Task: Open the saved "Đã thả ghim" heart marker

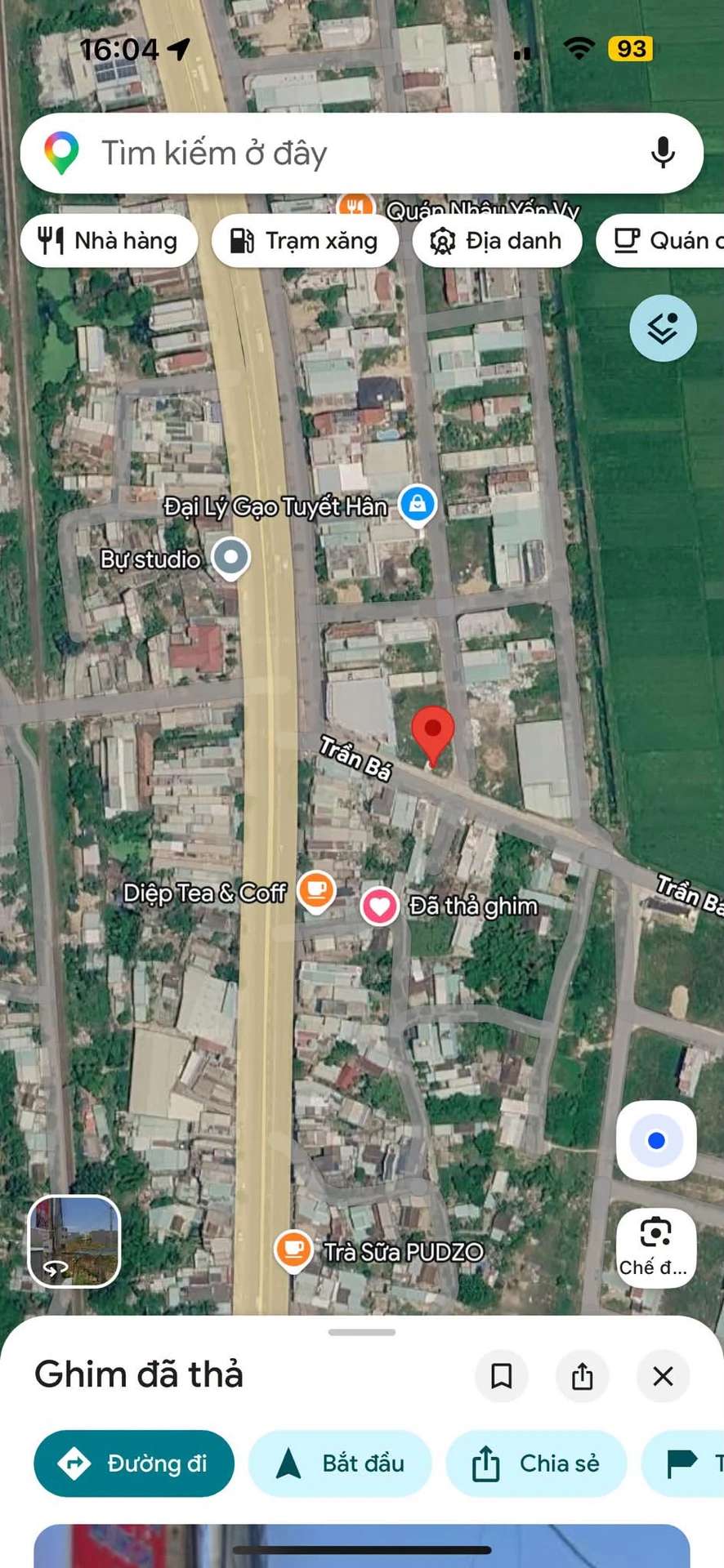Action: 379,906
